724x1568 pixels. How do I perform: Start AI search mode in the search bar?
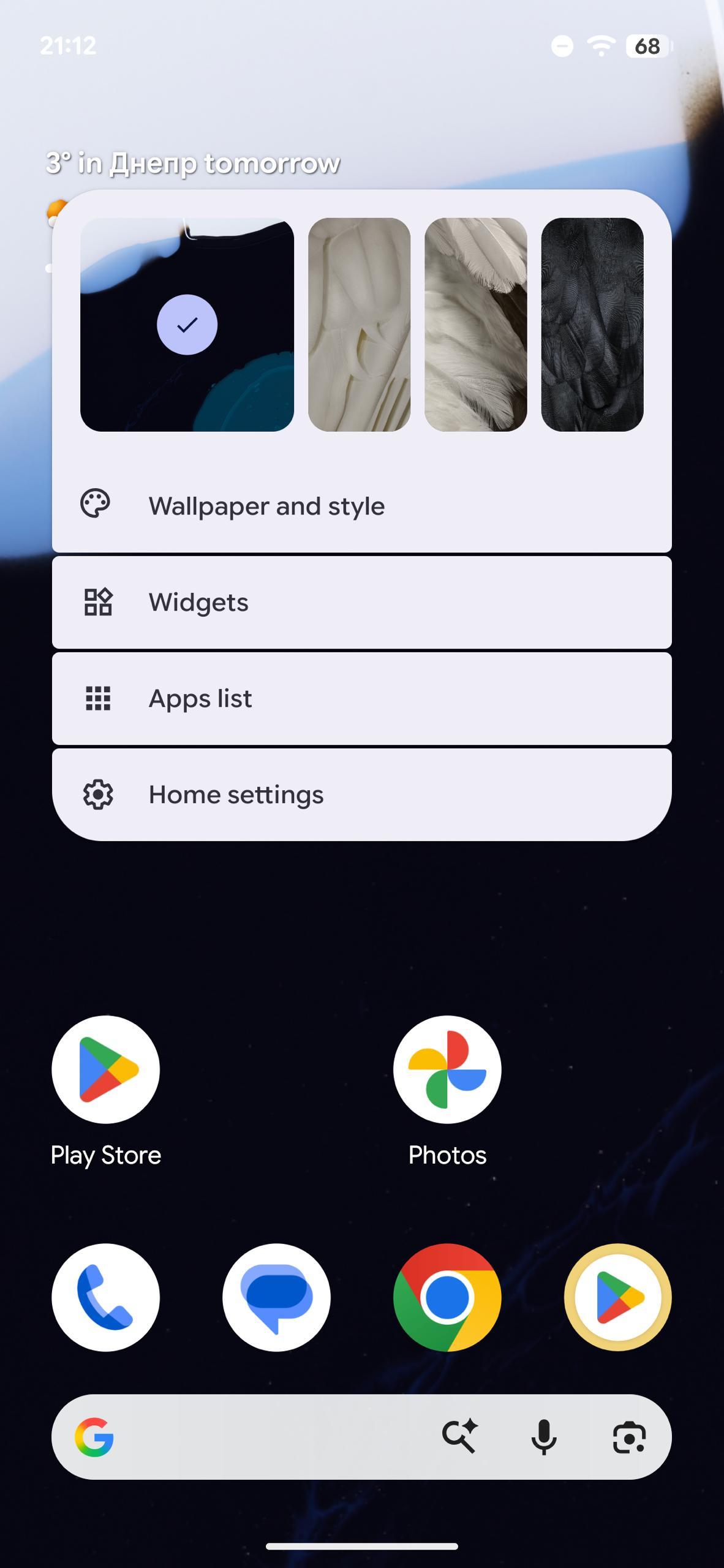[x=459, y=1437]
